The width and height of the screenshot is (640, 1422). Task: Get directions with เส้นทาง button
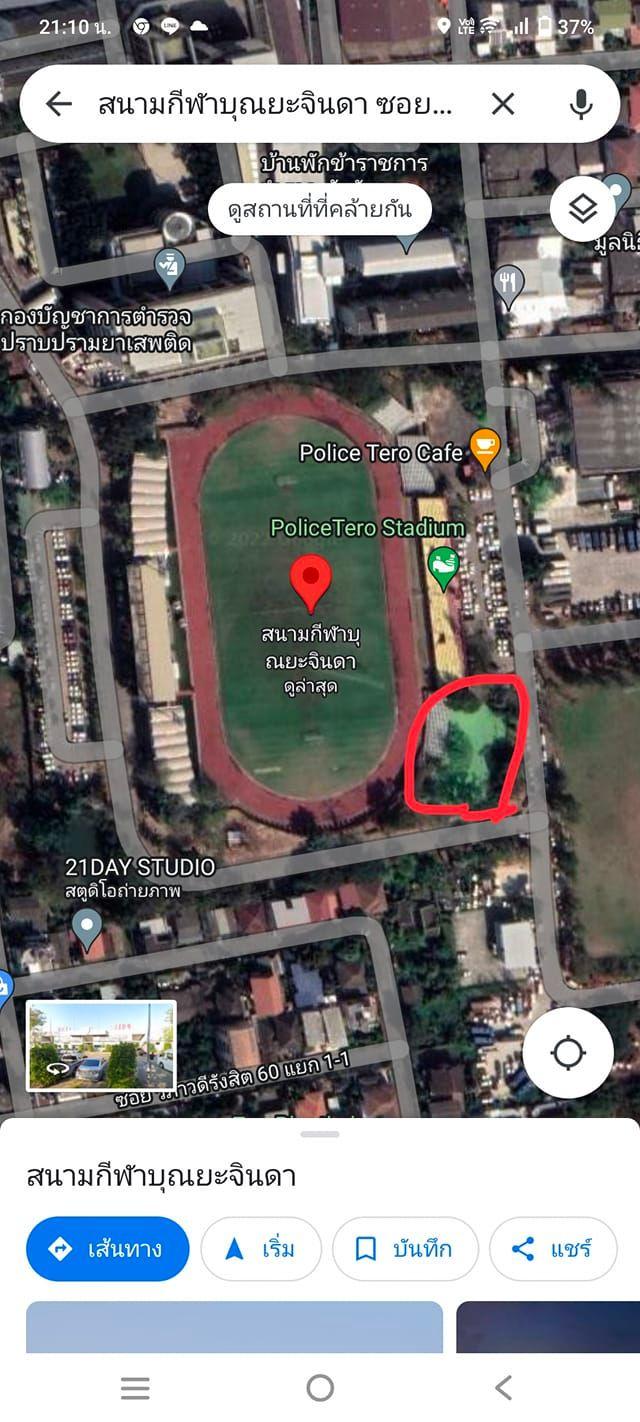pos(107,1248)
